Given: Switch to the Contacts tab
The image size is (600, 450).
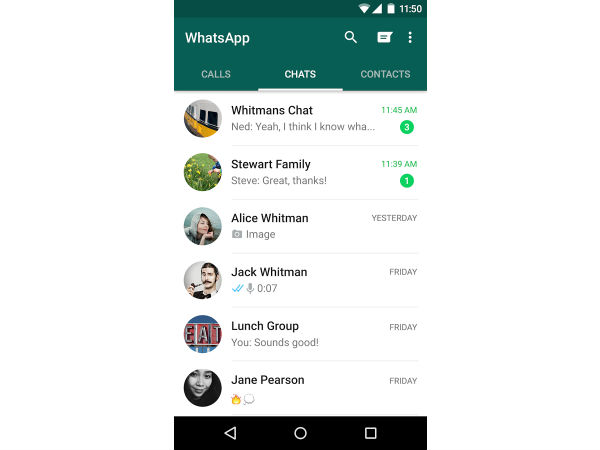Looking at the screenshot, I should [x=385, y=74].
